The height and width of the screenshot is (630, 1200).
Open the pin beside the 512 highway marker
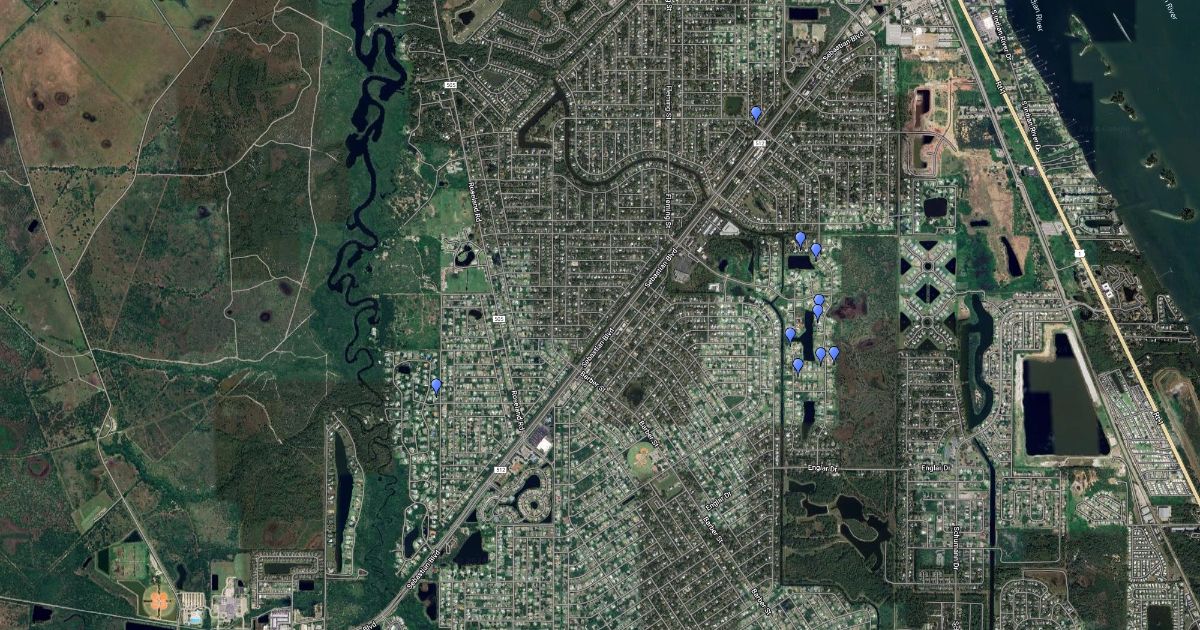(x=756, y=114)
